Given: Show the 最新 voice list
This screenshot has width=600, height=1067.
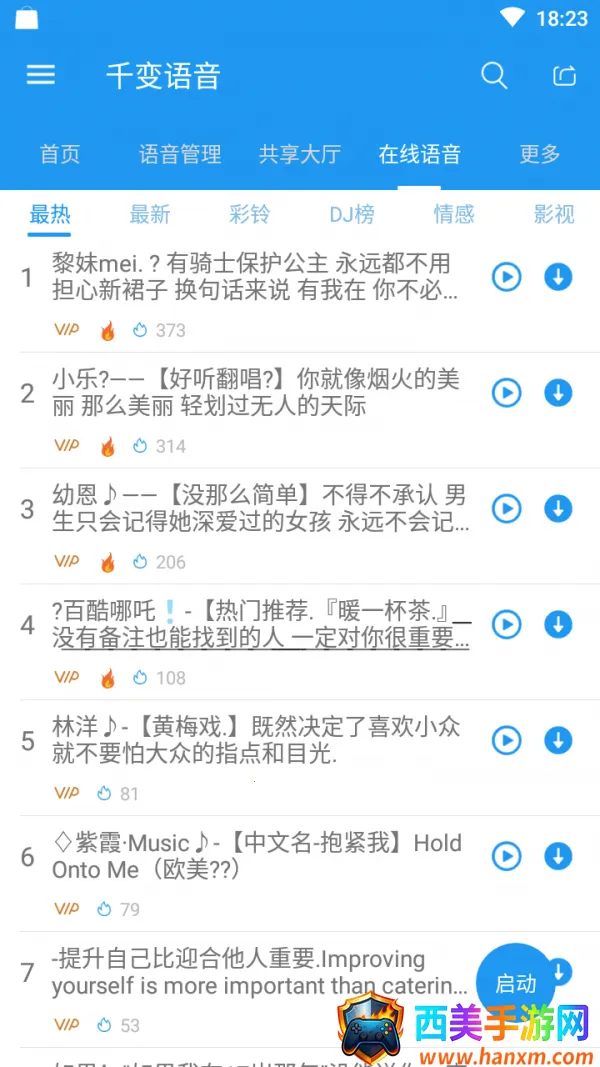Looking at the screenshot, I should [150, 214].
